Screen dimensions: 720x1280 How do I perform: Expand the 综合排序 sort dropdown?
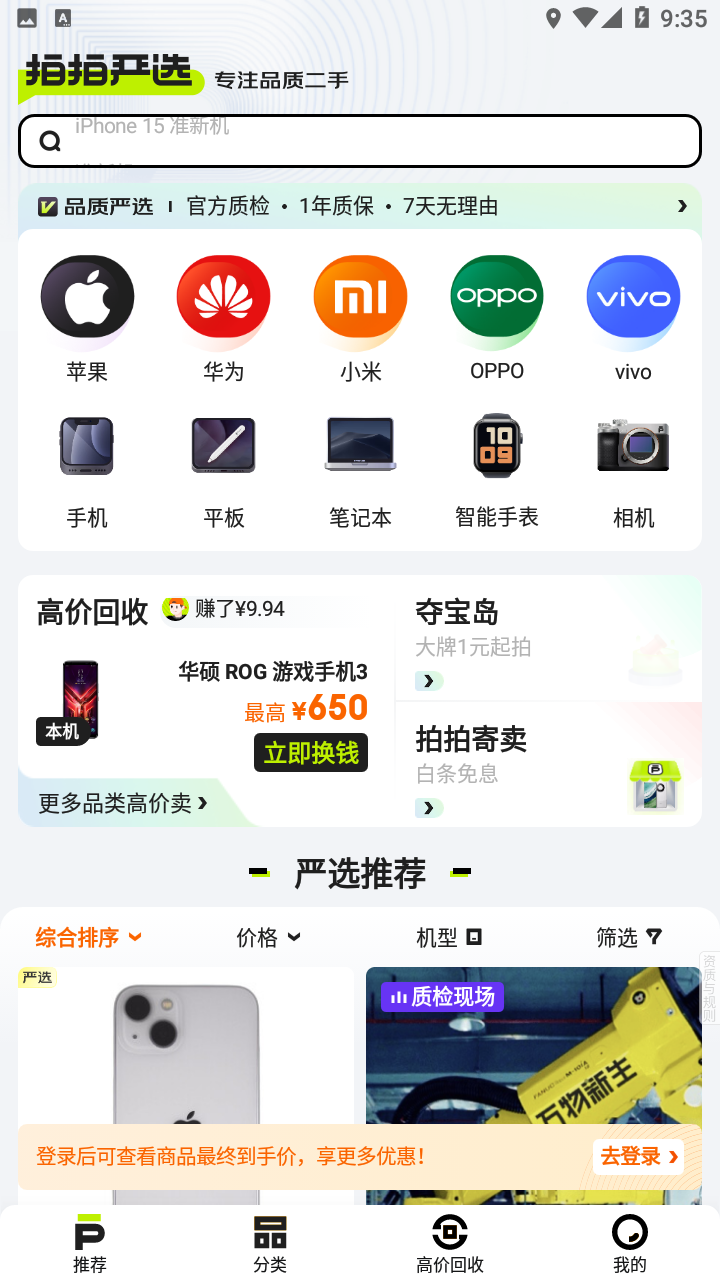click(88, 937)
